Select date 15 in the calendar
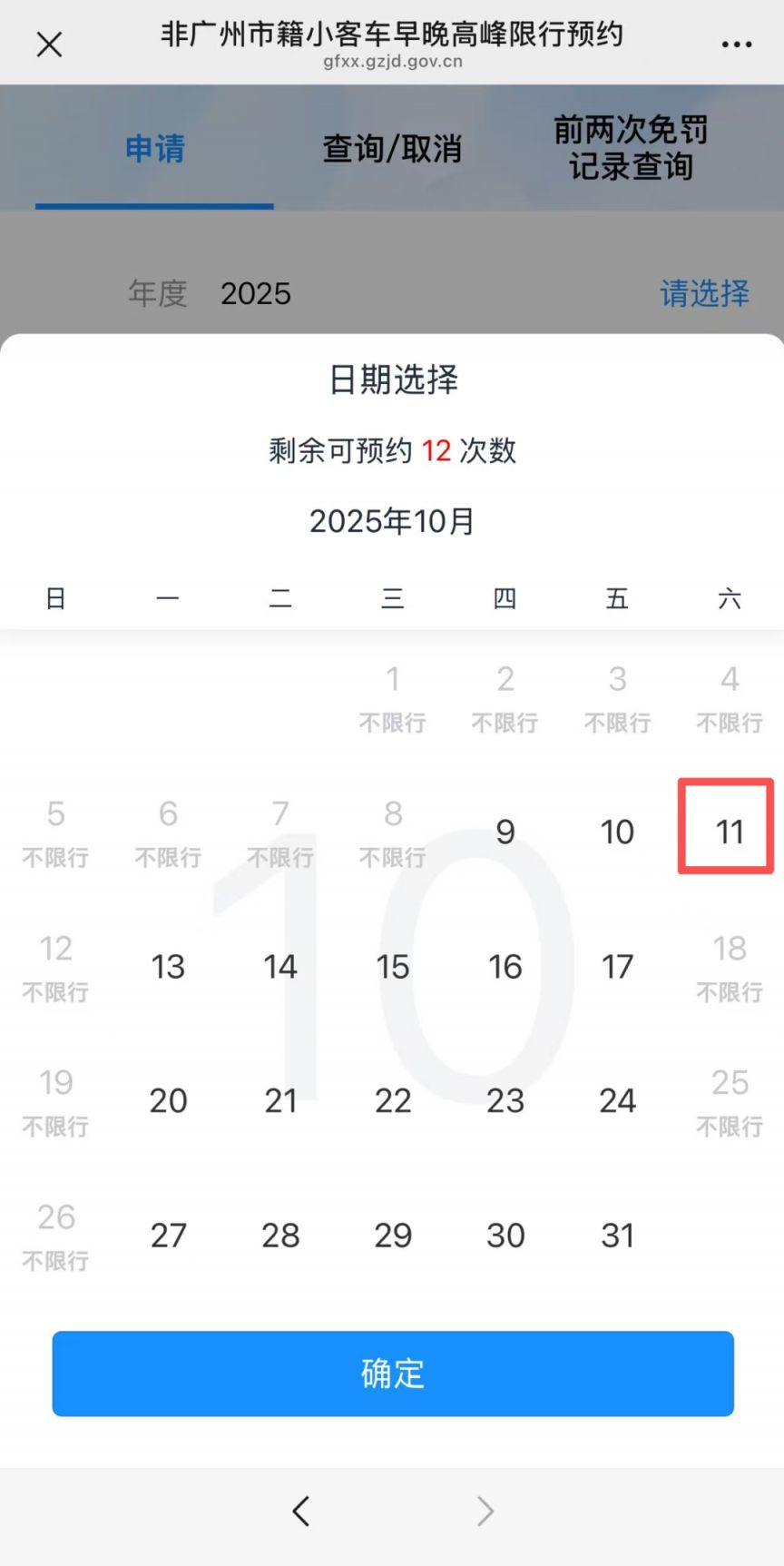The height and width of the screenshot is (1566, 784). (x=393, y=967)
